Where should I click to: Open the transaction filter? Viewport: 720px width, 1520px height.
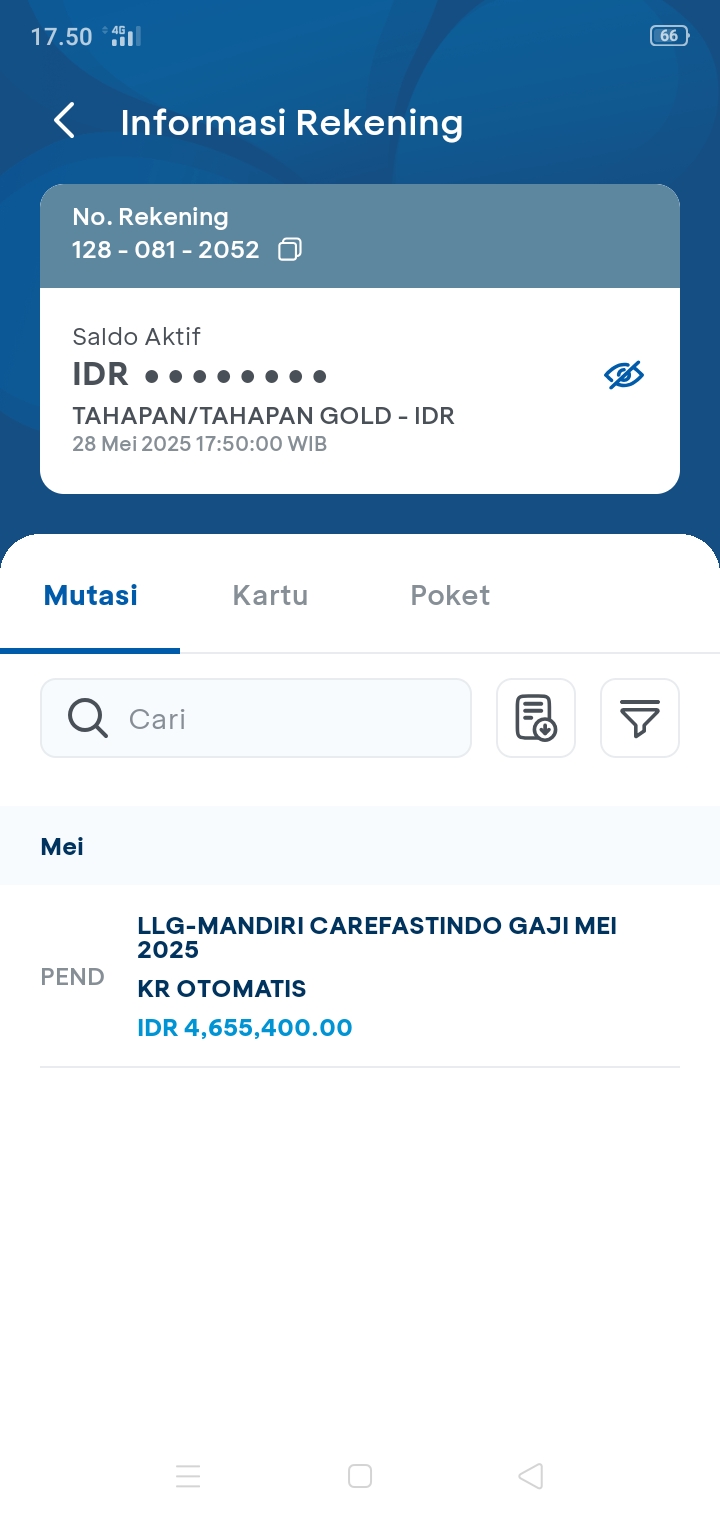point(640,718)
